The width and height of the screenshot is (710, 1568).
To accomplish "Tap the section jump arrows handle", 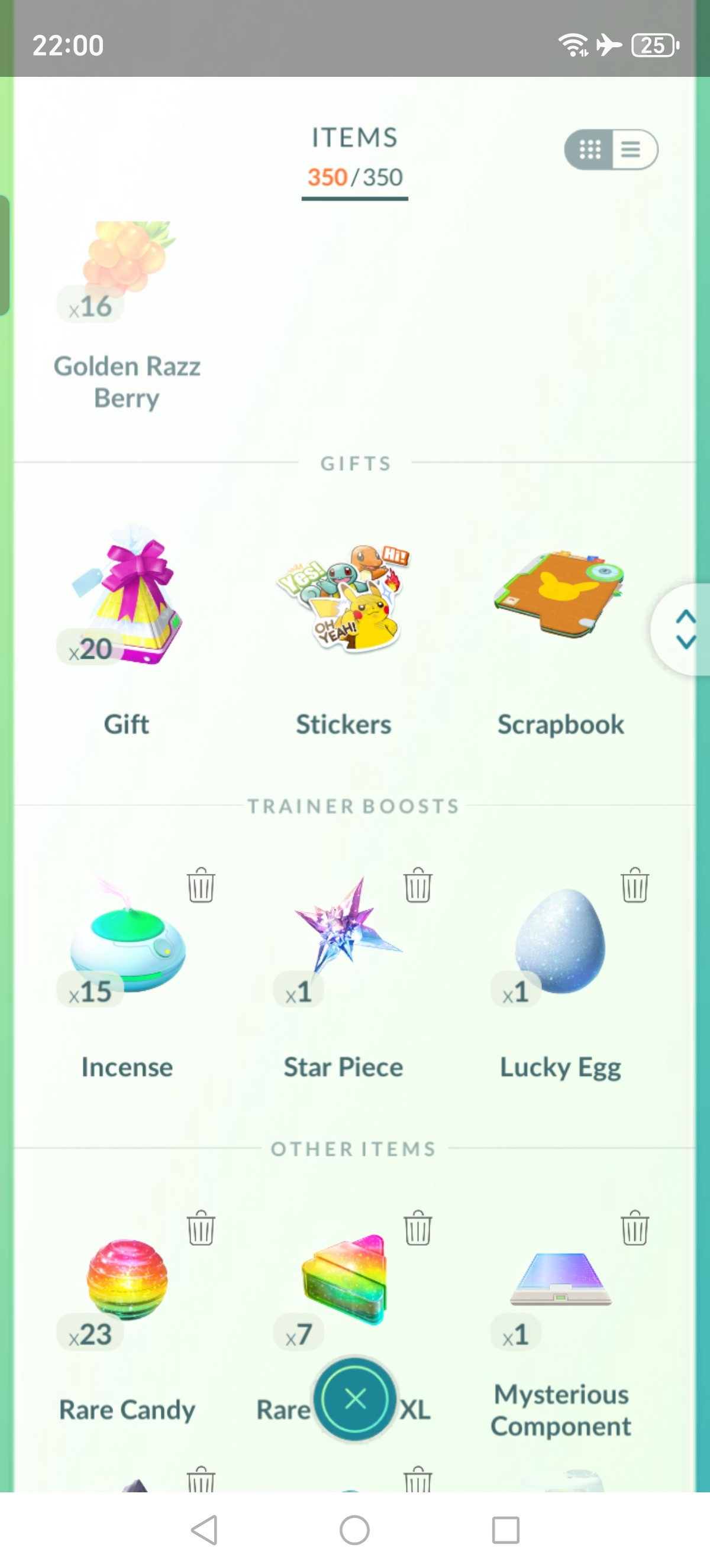I will 685,630.
